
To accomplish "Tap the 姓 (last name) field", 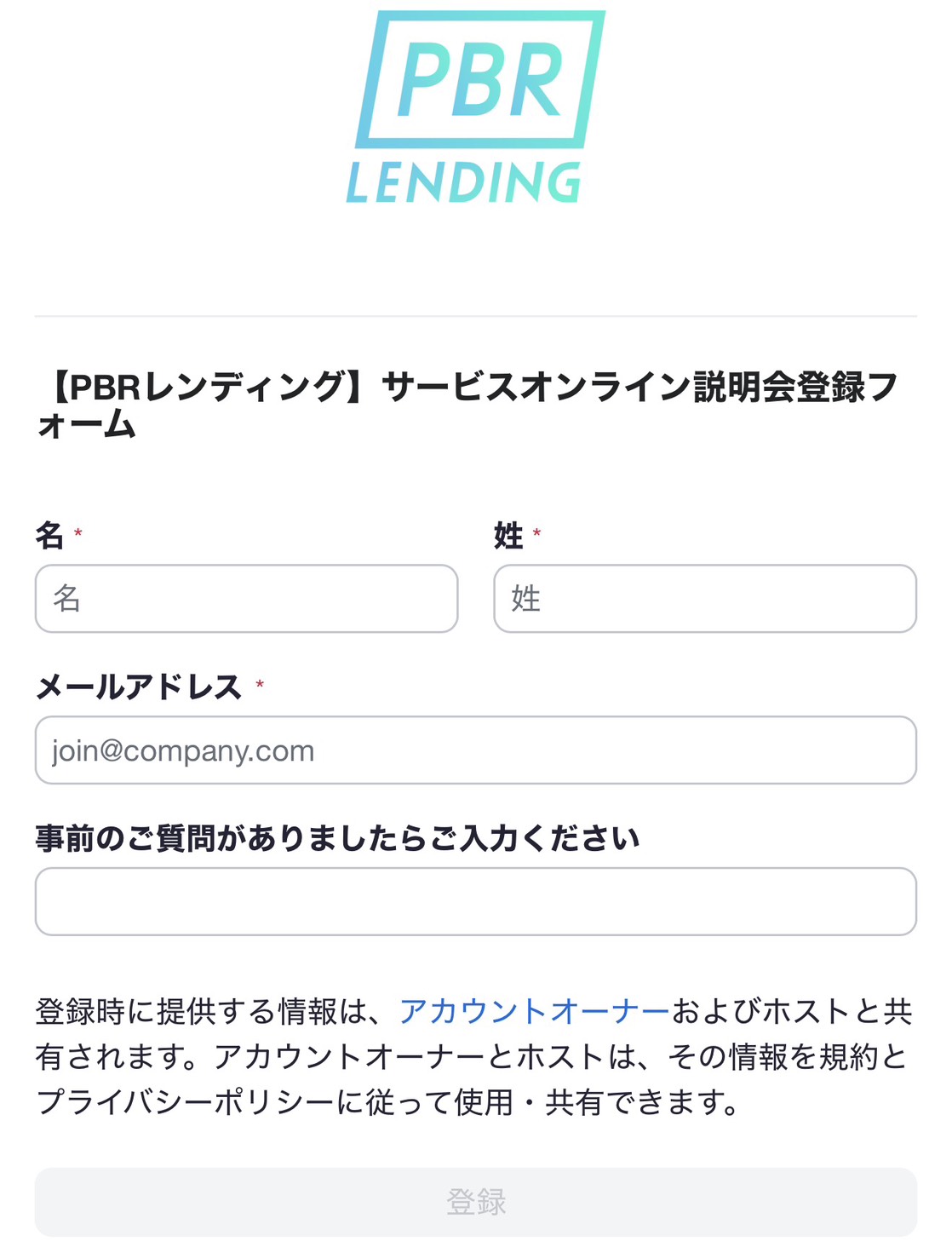I will point(704,599).
